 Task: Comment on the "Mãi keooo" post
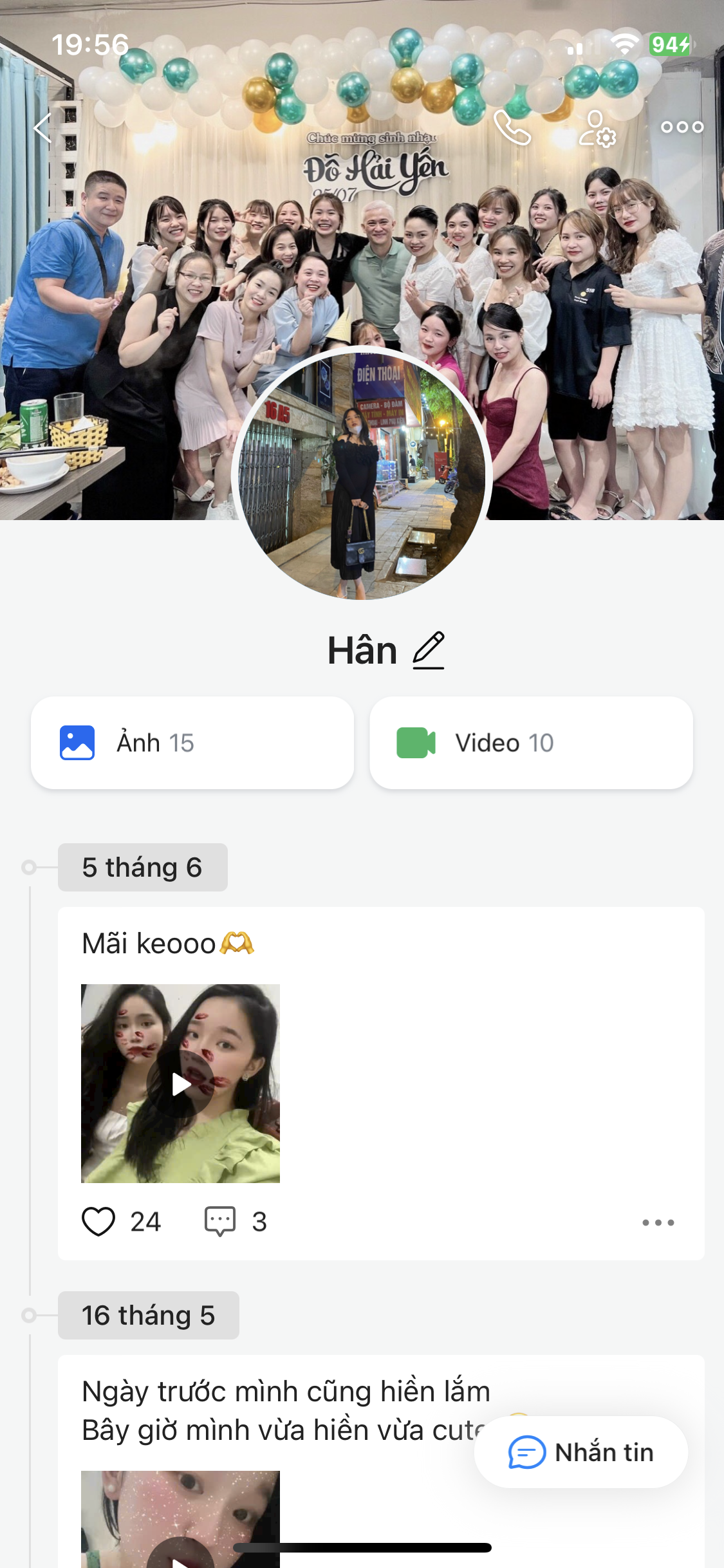tap(220, 1221)
